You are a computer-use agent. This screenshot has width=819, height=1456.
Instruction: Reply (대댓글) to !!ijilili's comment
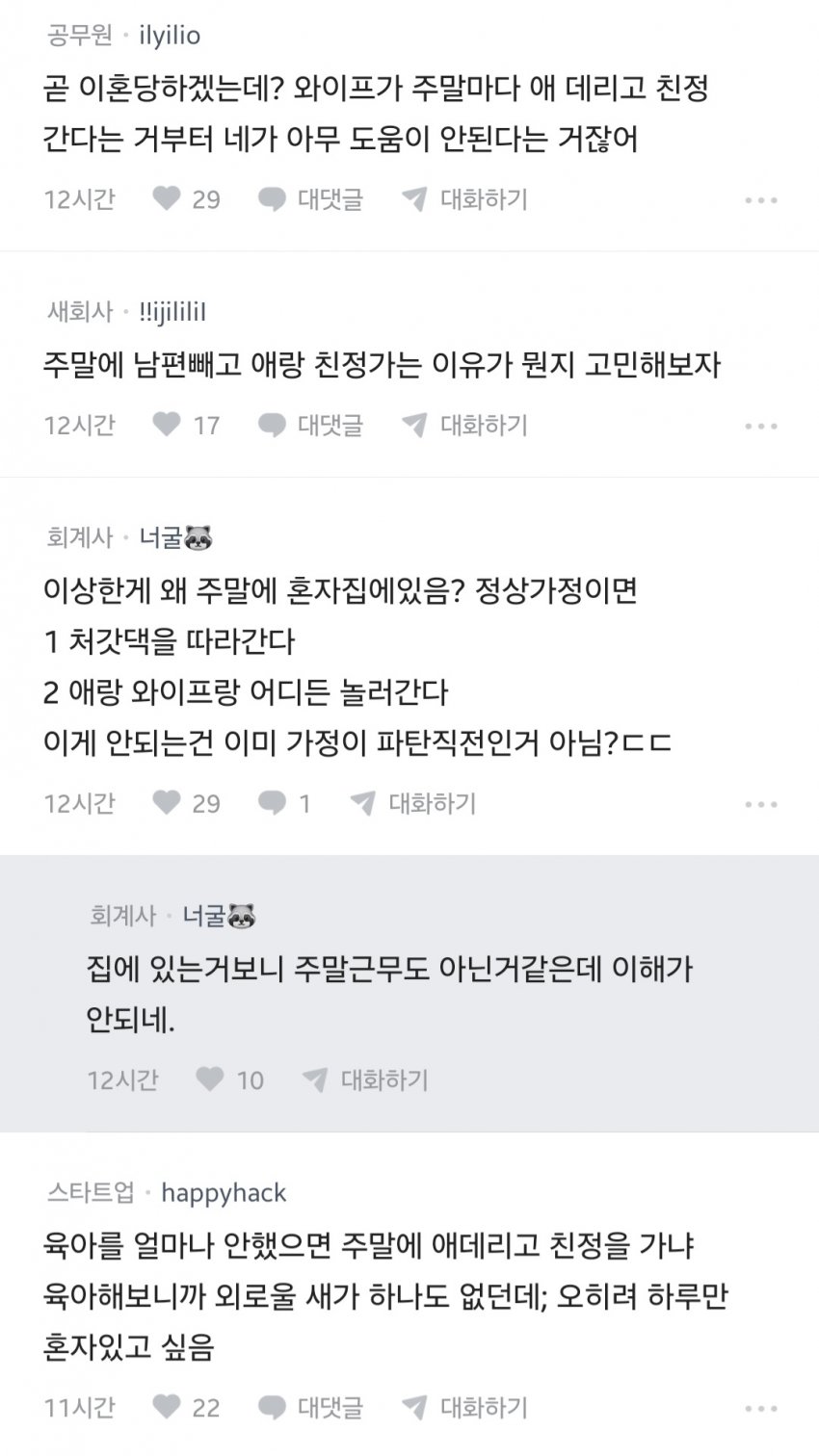[x=310, y=425]
